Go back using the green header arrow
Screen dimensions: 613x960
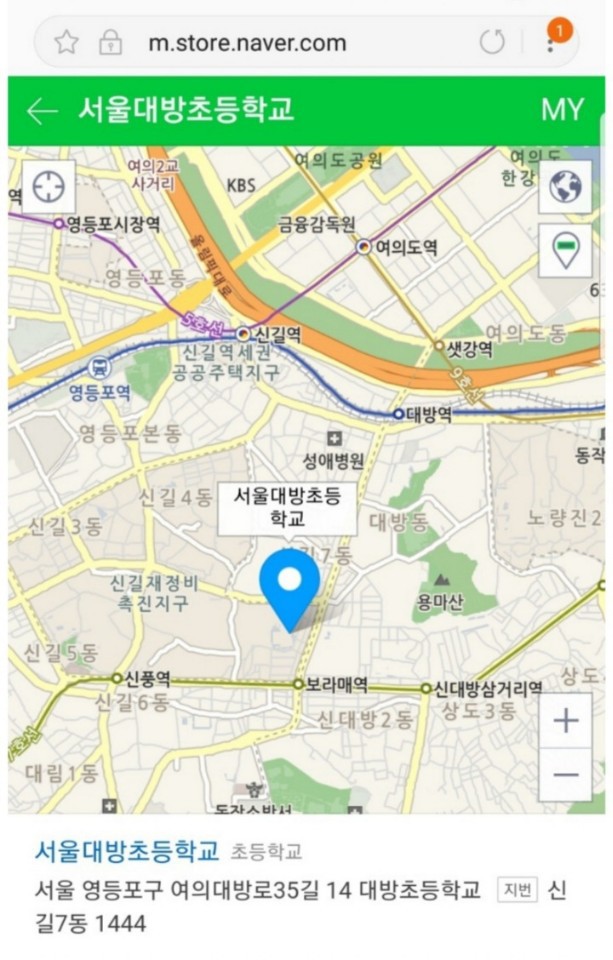coord(41,110)
